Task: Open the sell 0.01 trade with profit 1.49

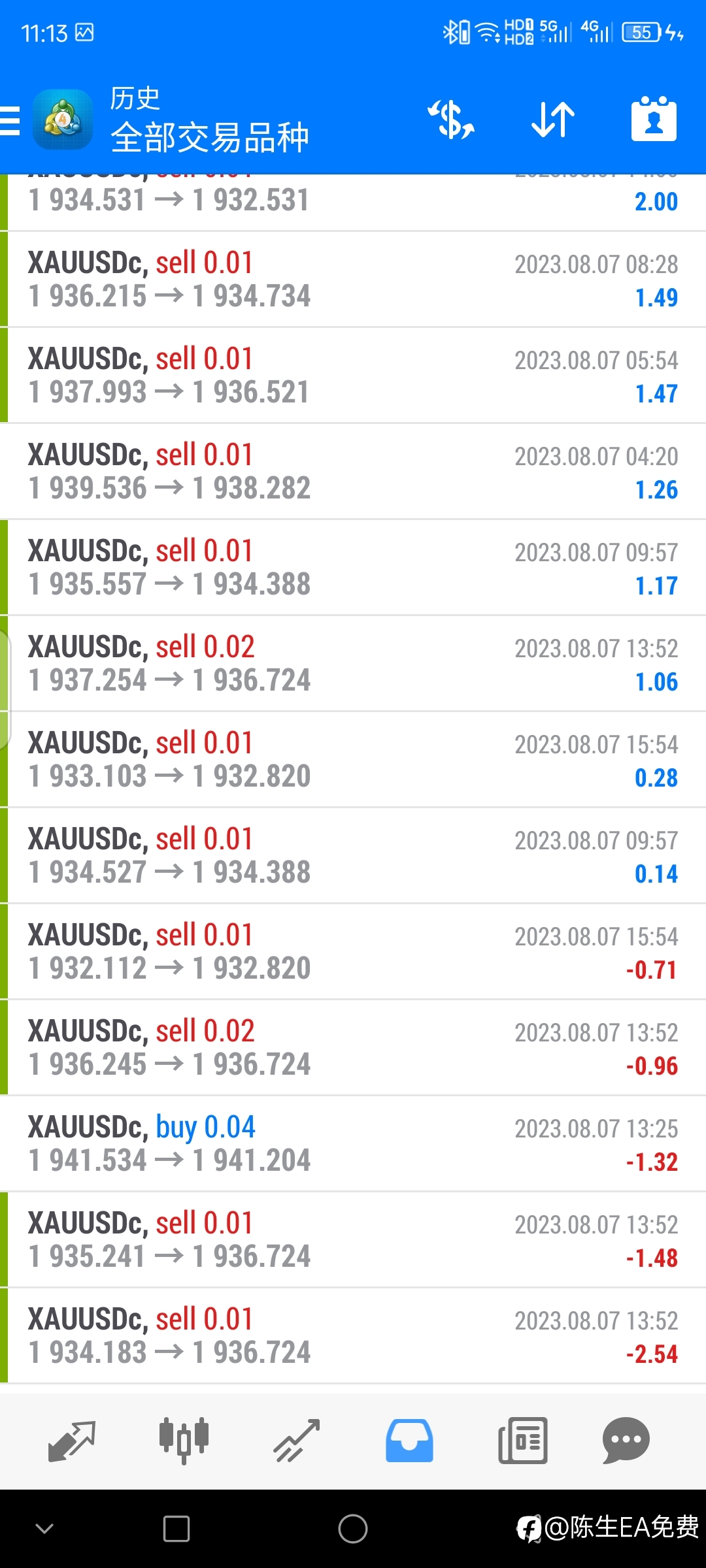Action: click(353, 279)
